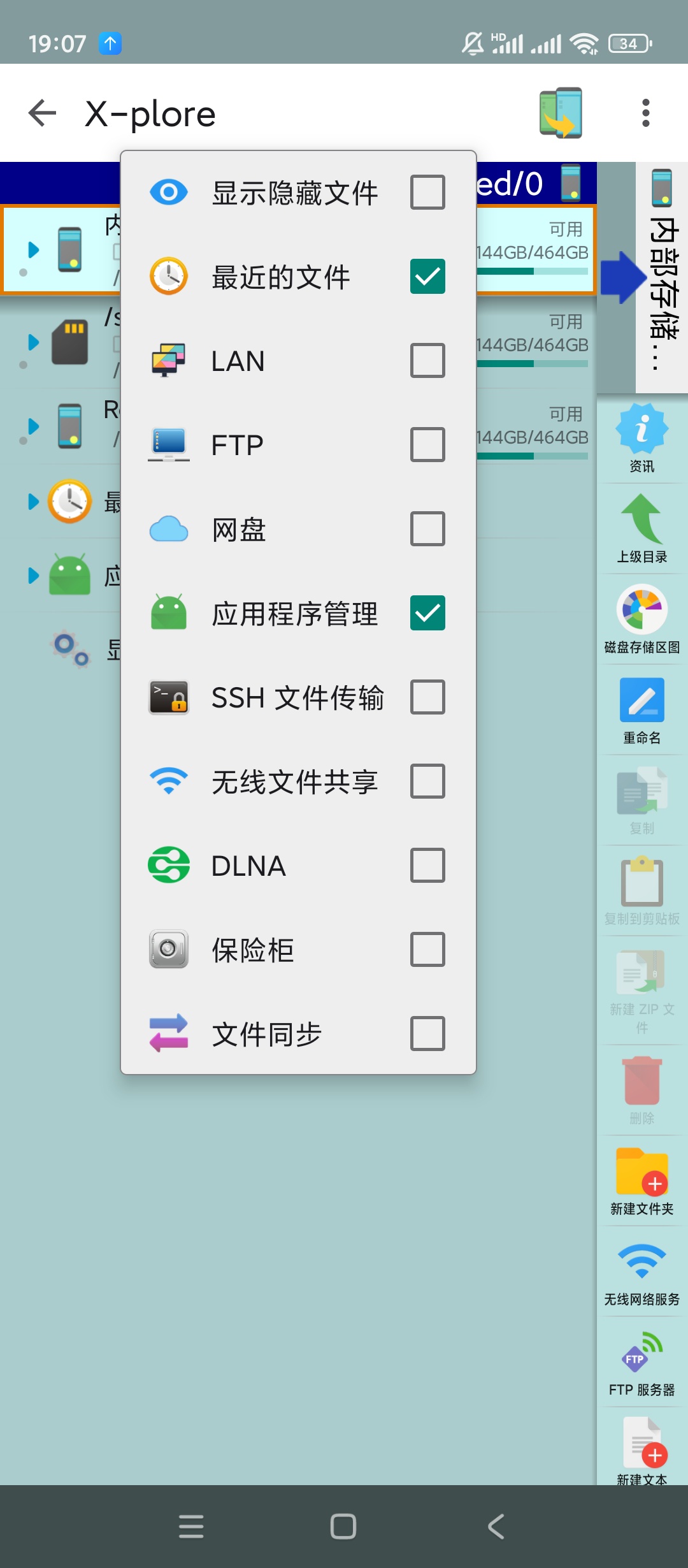Check 无线文件共享 option
This screenshot has width=688, height=1568.
[427, 781]
